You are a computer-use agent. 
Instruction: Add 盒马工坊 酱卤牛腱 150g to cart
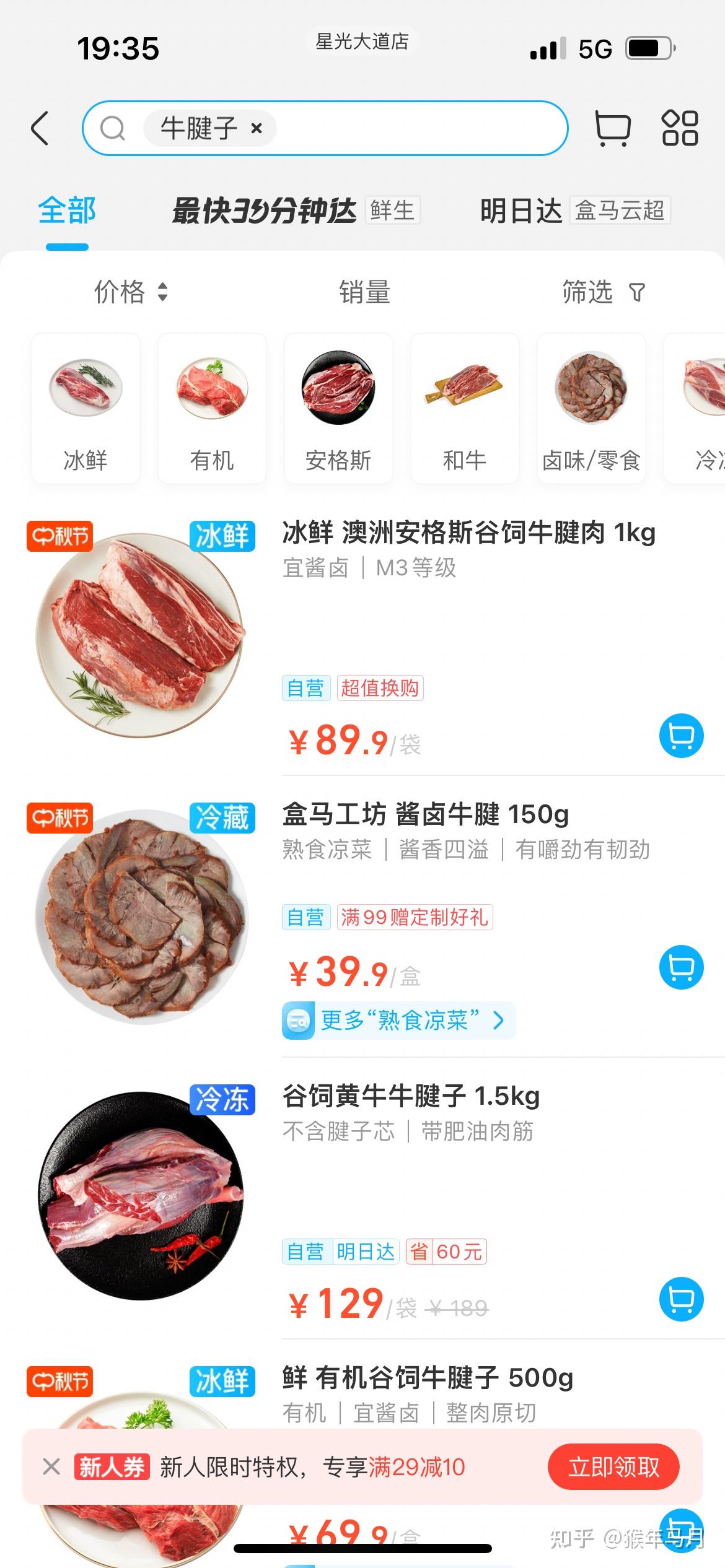(x=681, y=967)
